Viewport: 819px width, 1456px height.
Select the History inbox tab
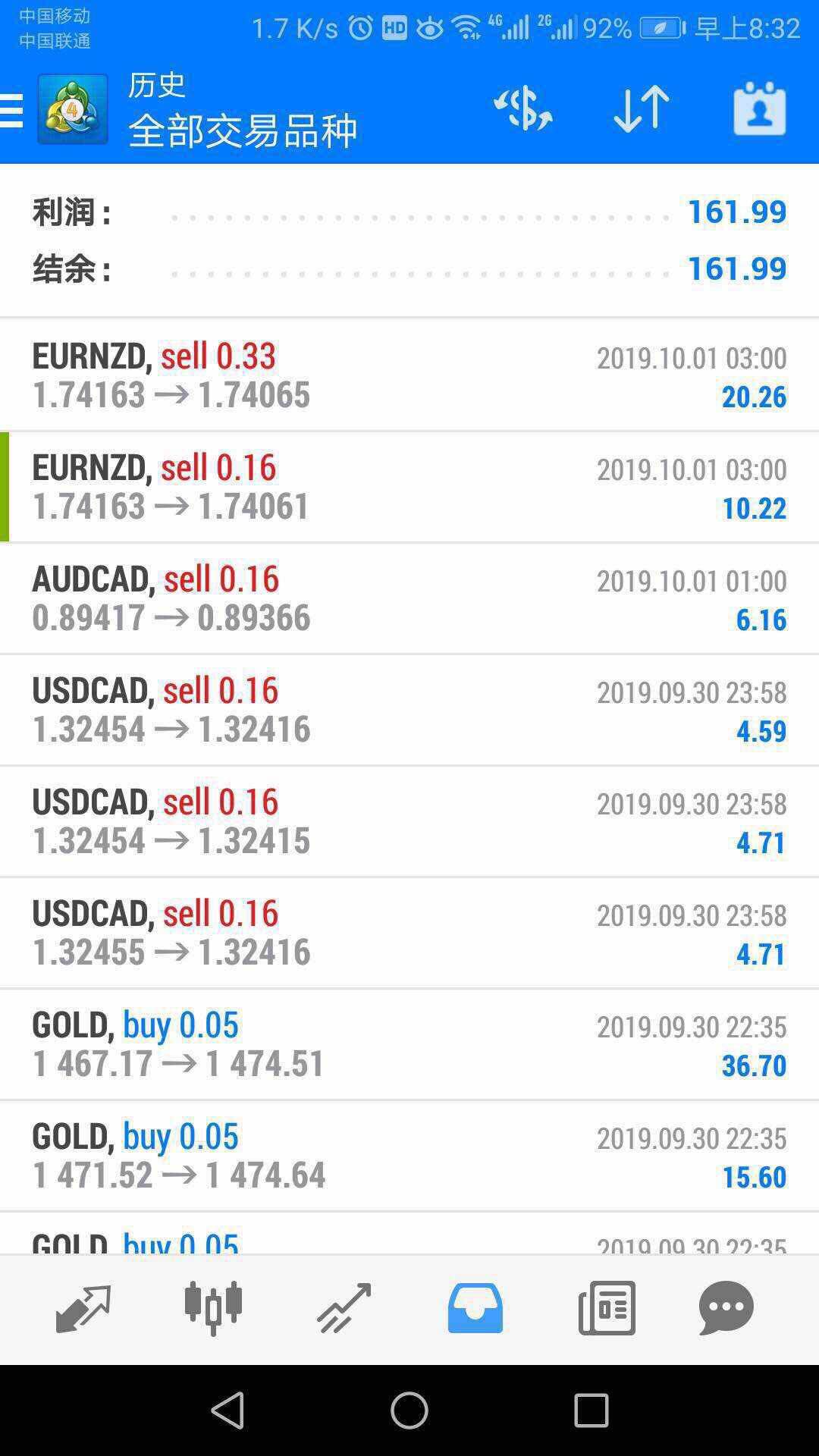(475, 1308)
